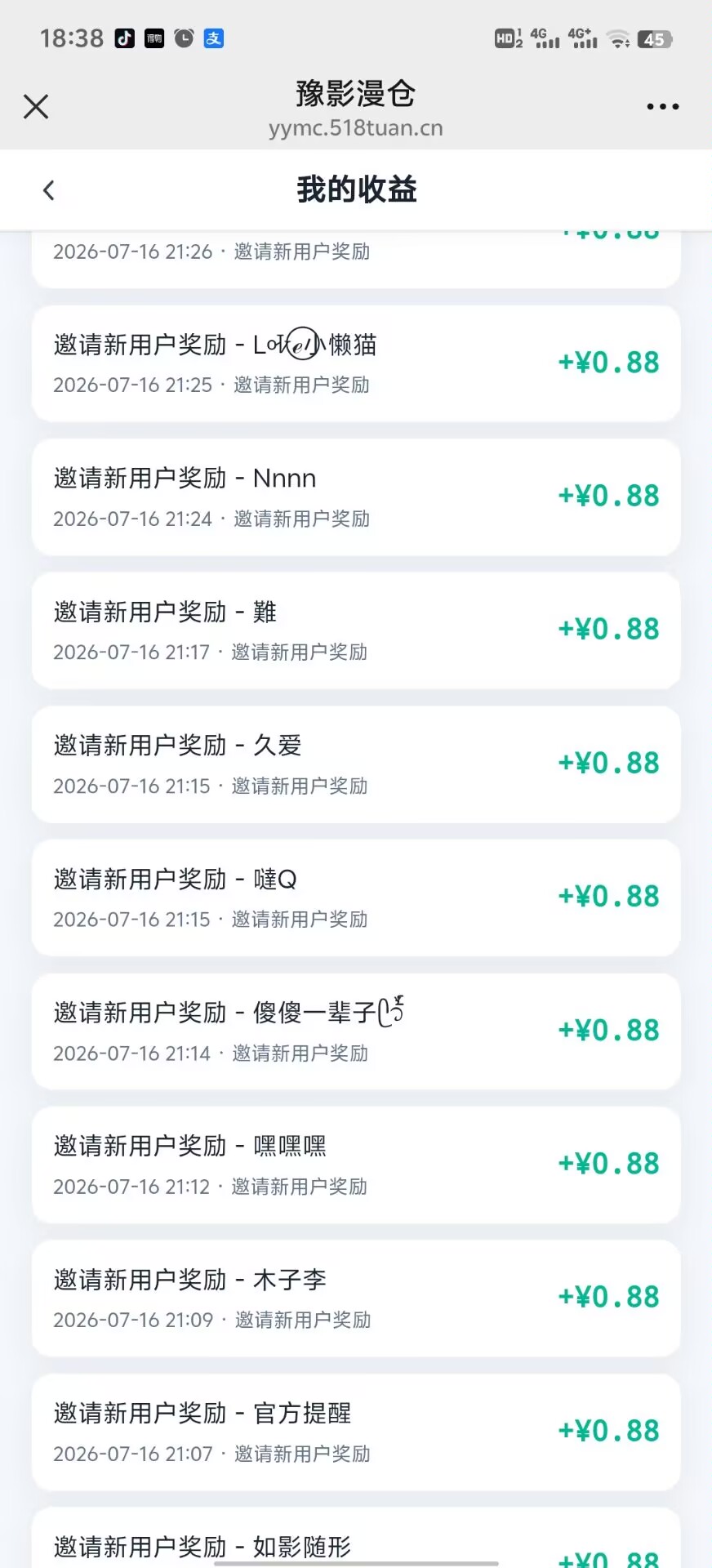
Task: Go back from 我的收益 page
Action: click(x=49, y=190)
